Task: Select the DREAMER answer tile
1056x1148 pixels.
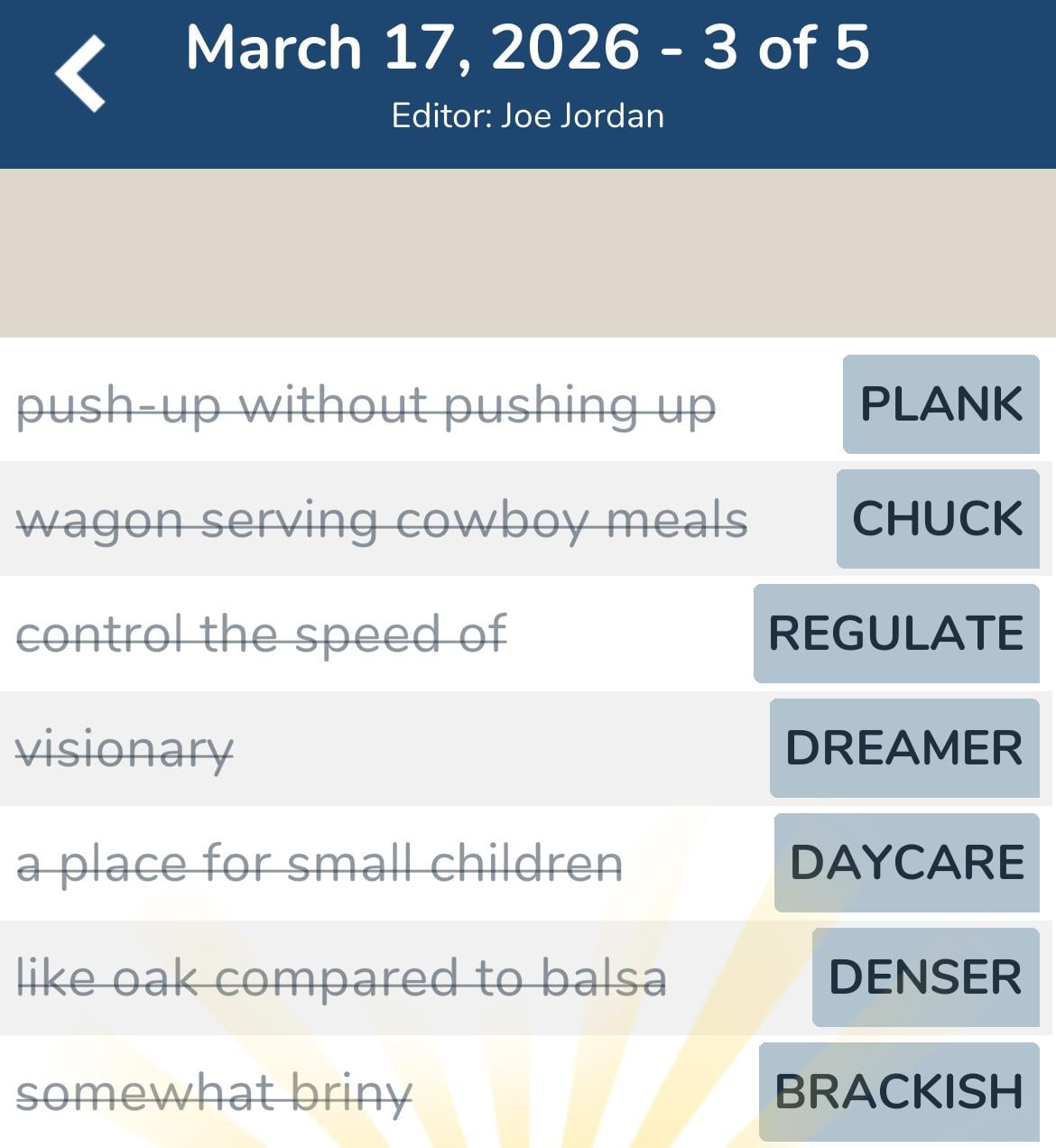Action: (903, 747)
